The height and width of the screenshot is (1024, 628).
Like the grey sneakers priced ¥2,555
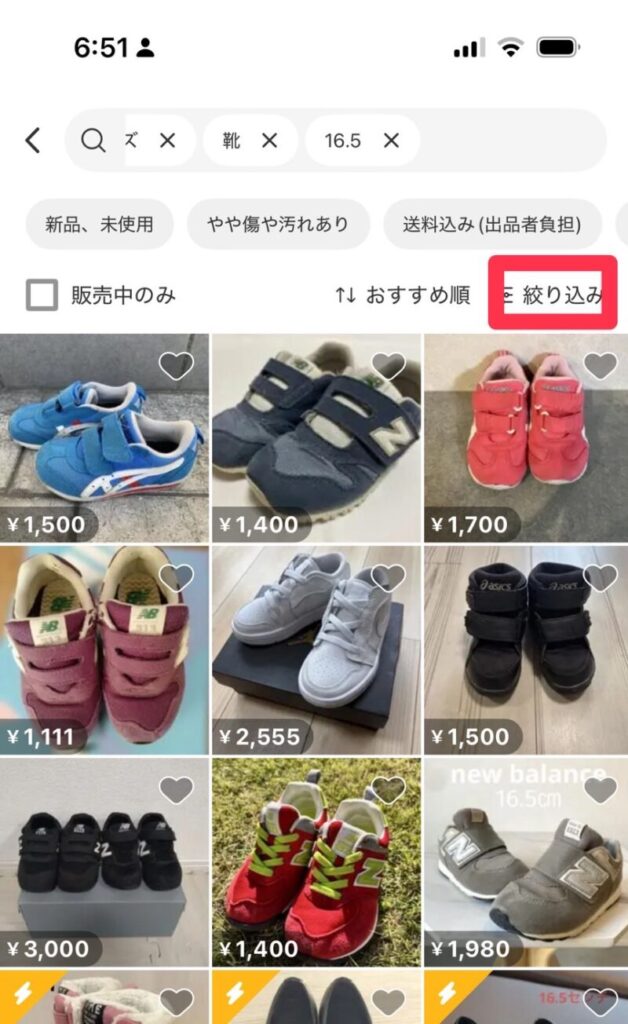(x=388, y=578)
